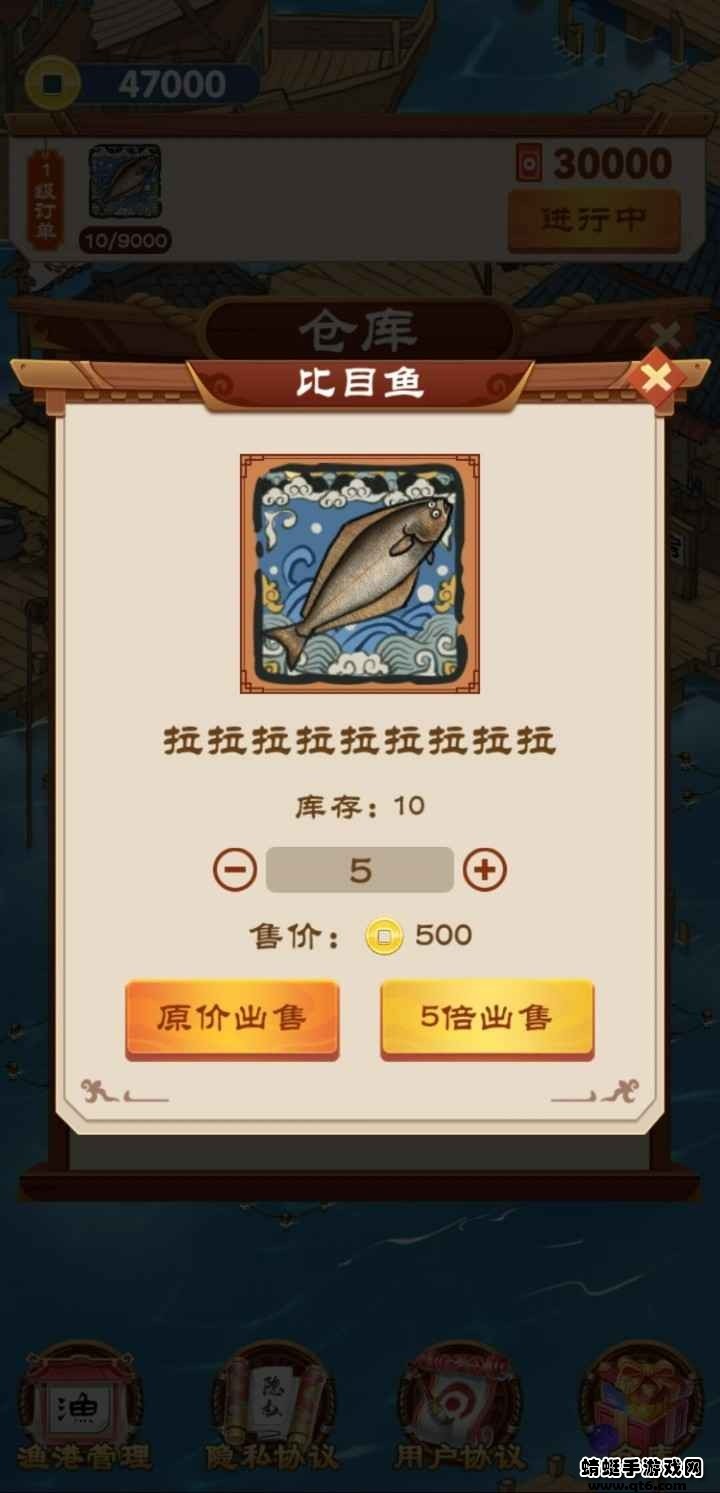Click the 仓库 warehouse title banner
This screenshot has width=720, height=1493.
358,327
